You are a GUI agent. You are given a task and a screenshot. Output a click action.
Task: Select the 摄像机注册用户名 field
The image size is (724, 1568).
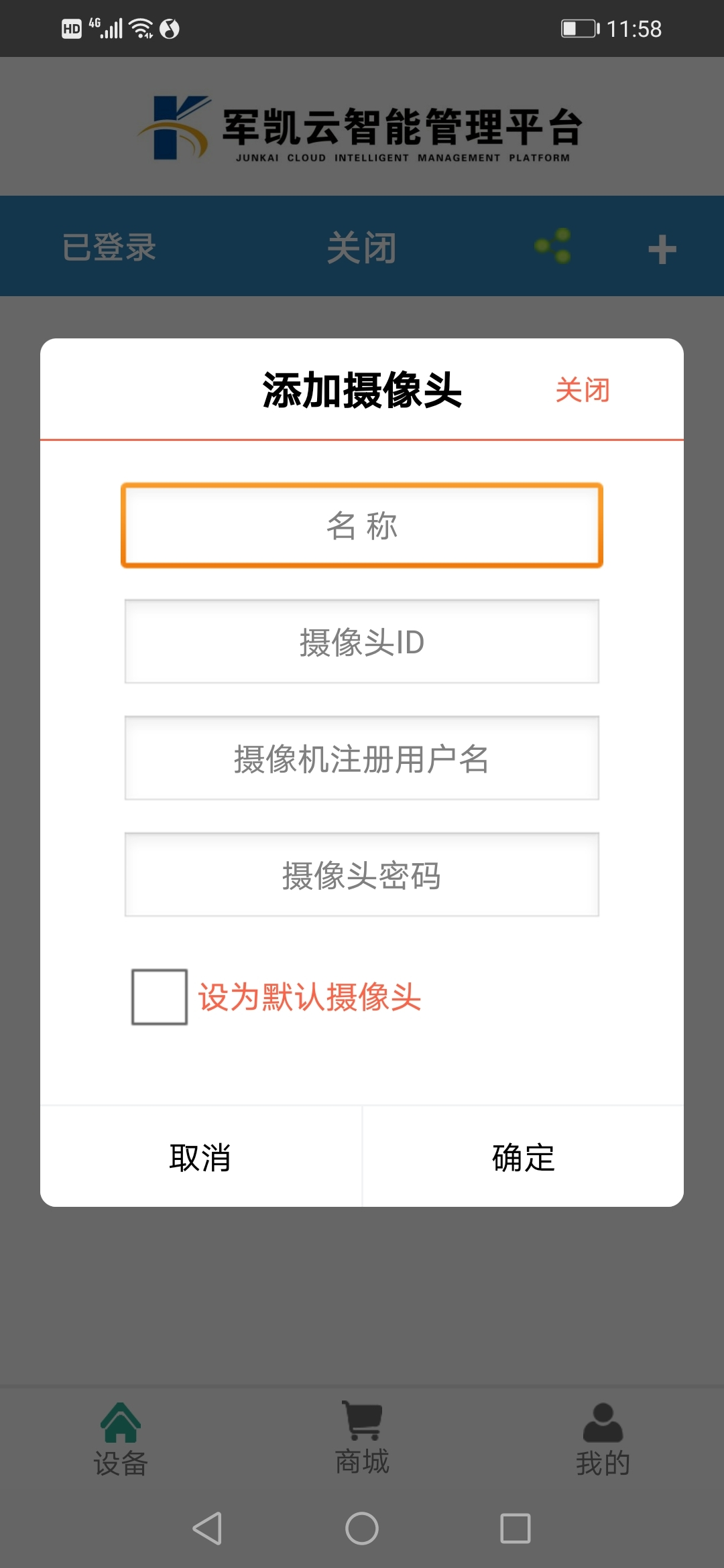point(362,759)
